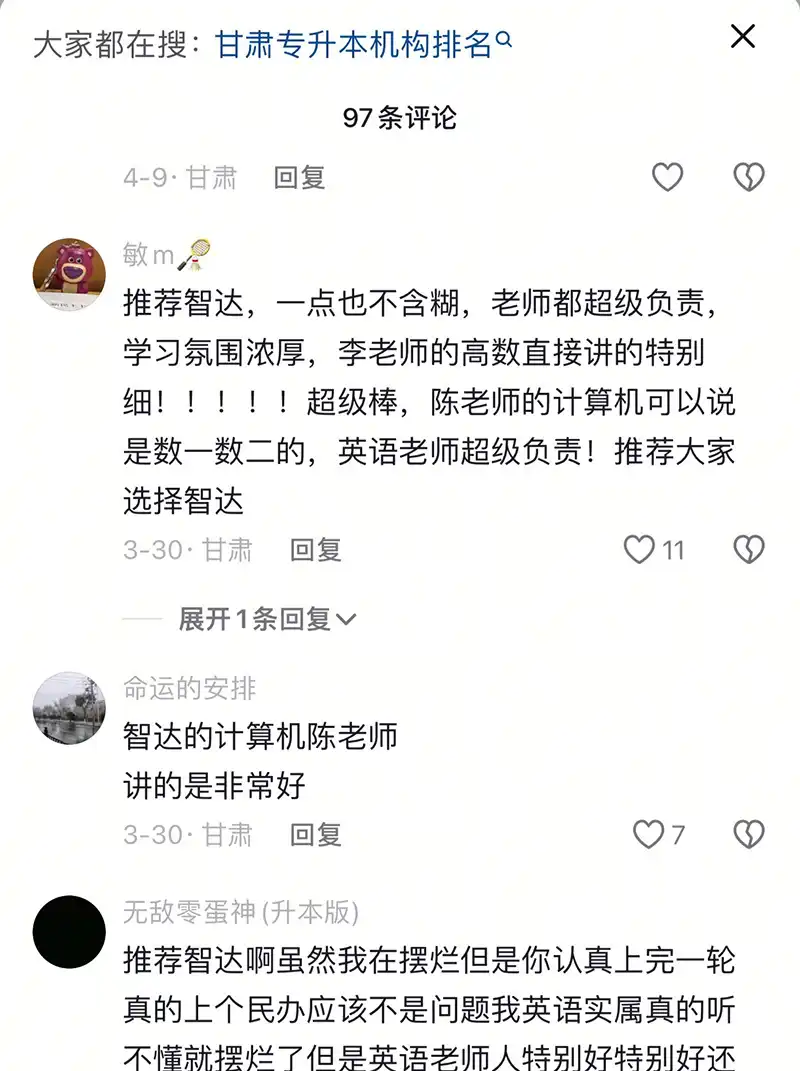Reply to 命运的安排's comment
Screen dimensions: 800x1071
(316, 834)
